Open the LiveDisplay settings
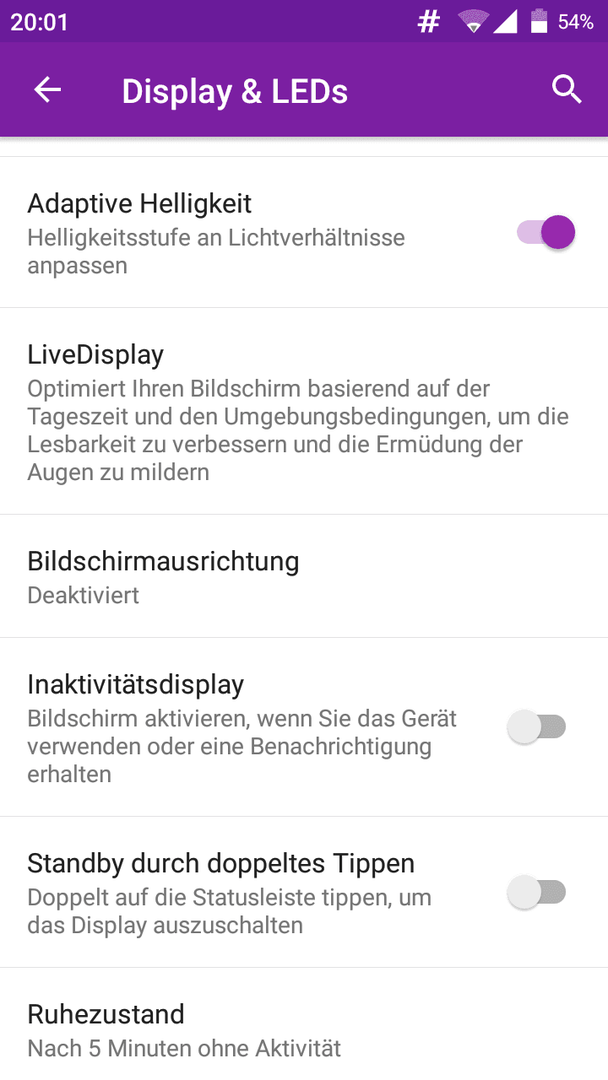Screen dimensions: 608x1080 coord(304,411)
